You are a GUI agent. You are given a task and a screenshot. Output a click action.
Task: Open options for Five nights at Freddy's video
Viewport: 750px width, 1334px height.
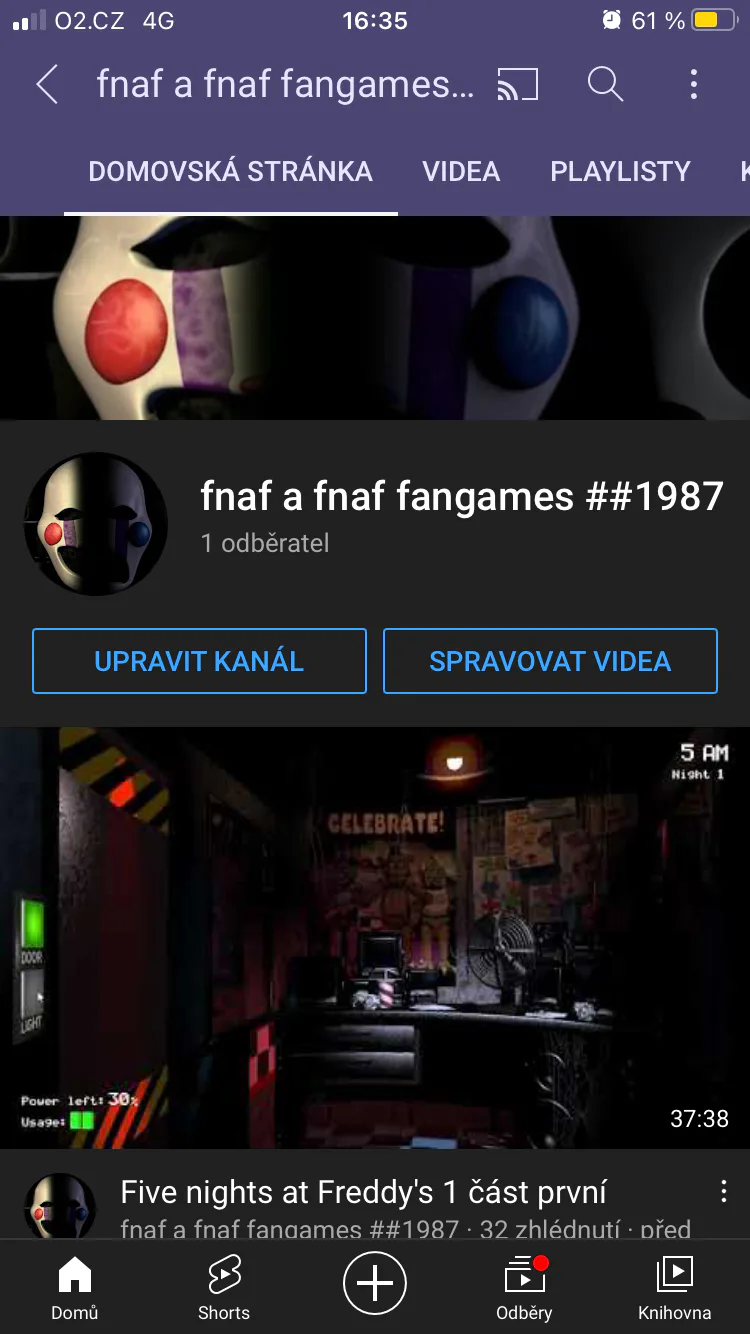pyautogui.click(x=723, y=1191)
